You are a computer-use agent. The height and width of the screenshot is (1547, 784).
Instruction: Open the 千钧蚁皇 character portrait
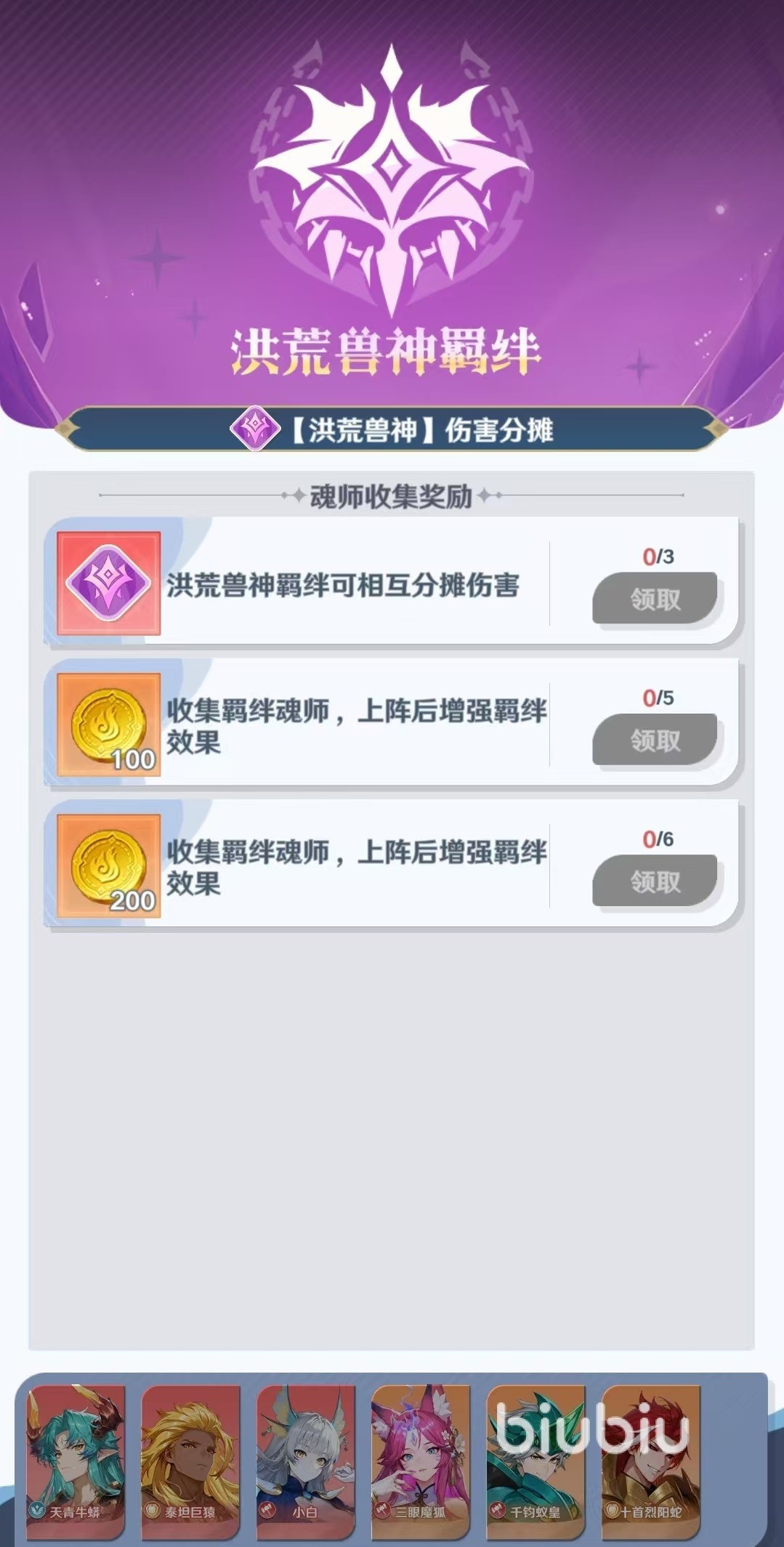point(535,1461)
